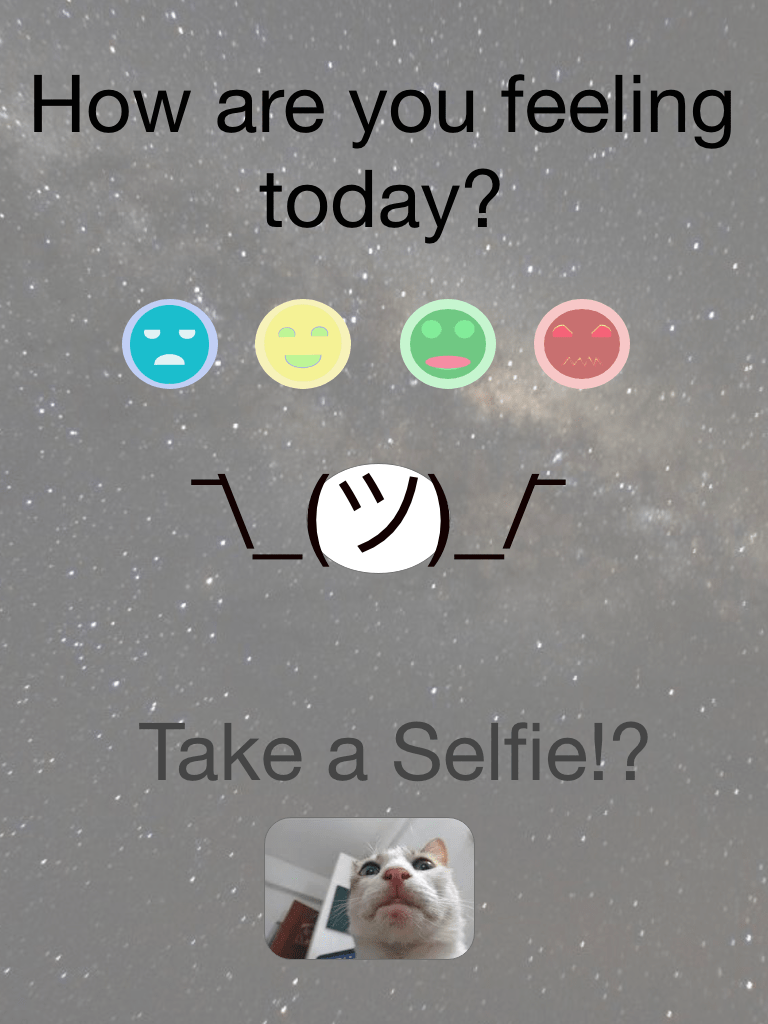The width and height of the screenshot is (768, 1024).
Task: Tap the shrug emoticon face
Action: [379, 518]
